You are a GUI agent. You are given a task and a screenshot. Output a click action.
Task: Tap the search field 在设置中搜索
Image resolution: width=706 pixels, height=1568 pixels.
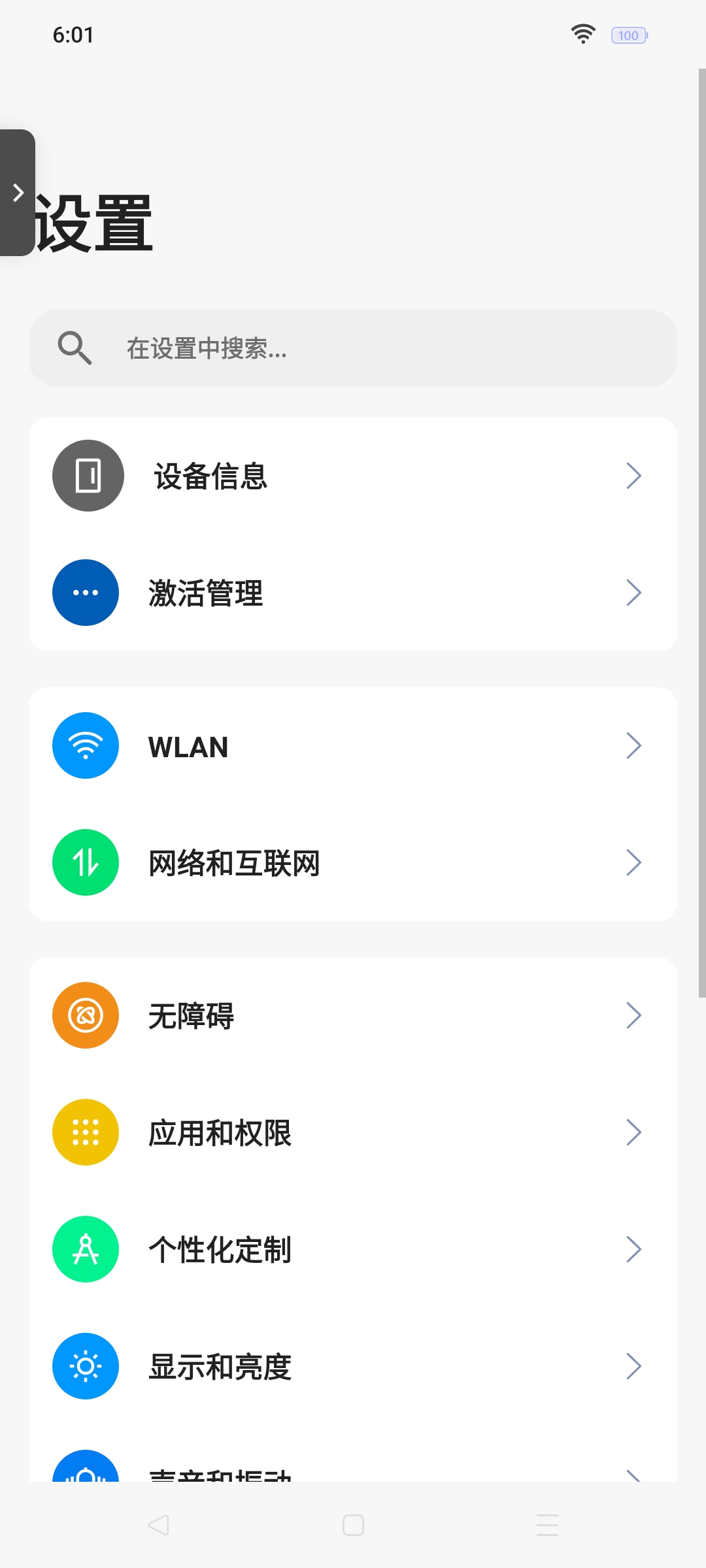pyautogui.click(x=353, y=348)
